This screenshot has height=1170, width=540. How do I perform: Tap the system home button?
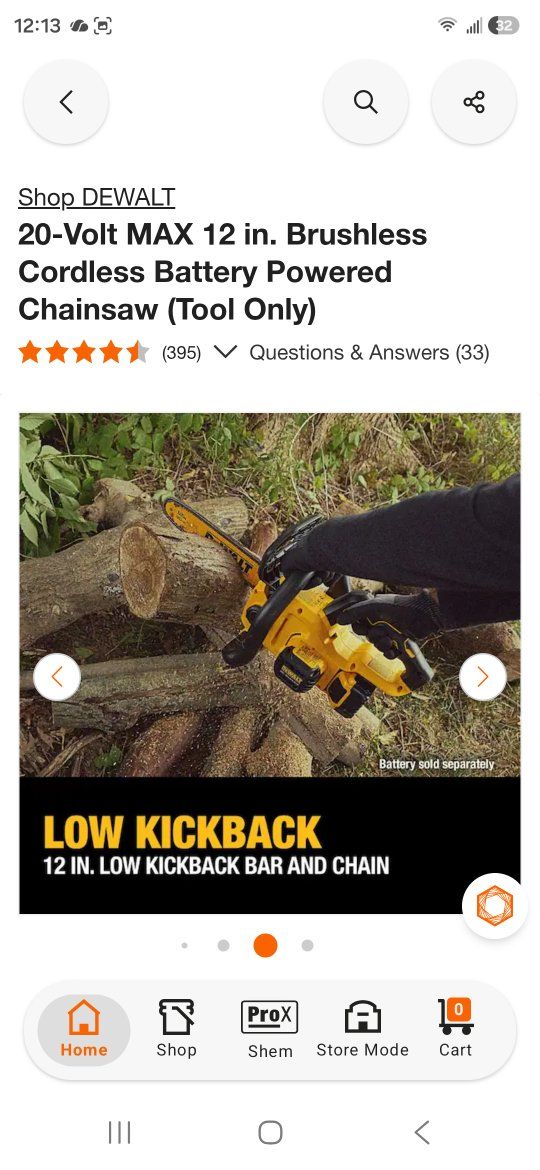270,1132
